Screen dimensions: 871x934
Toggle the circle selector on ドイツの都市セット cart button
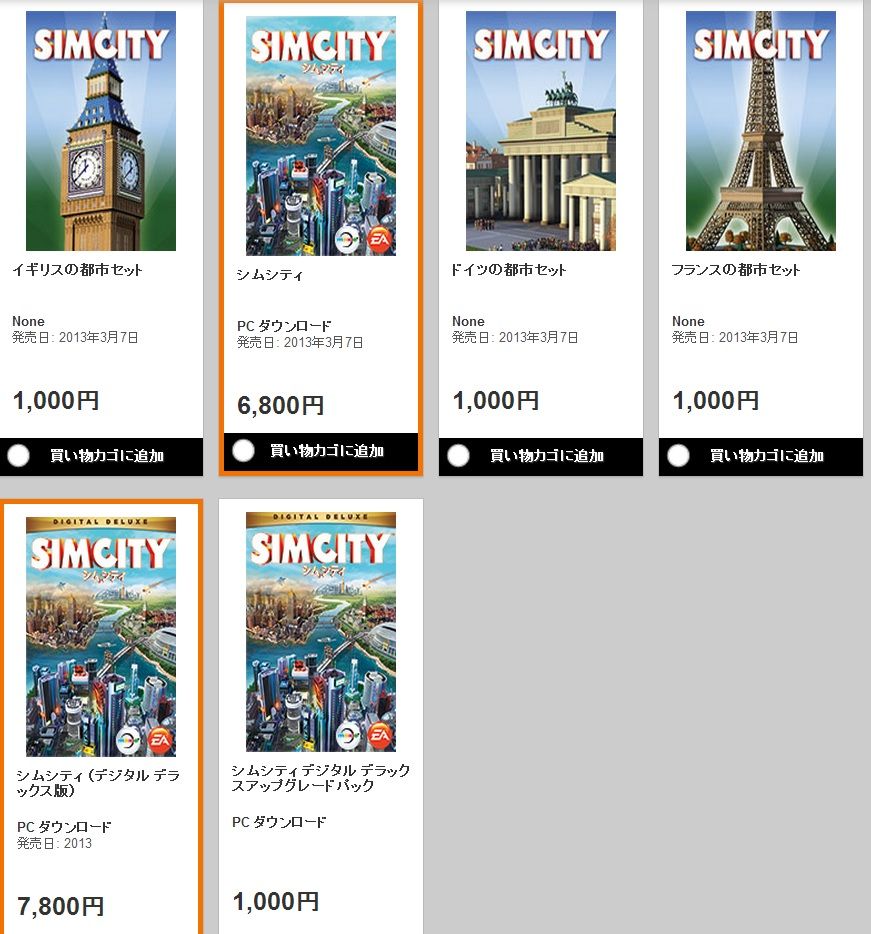click(x=458, y=455)
